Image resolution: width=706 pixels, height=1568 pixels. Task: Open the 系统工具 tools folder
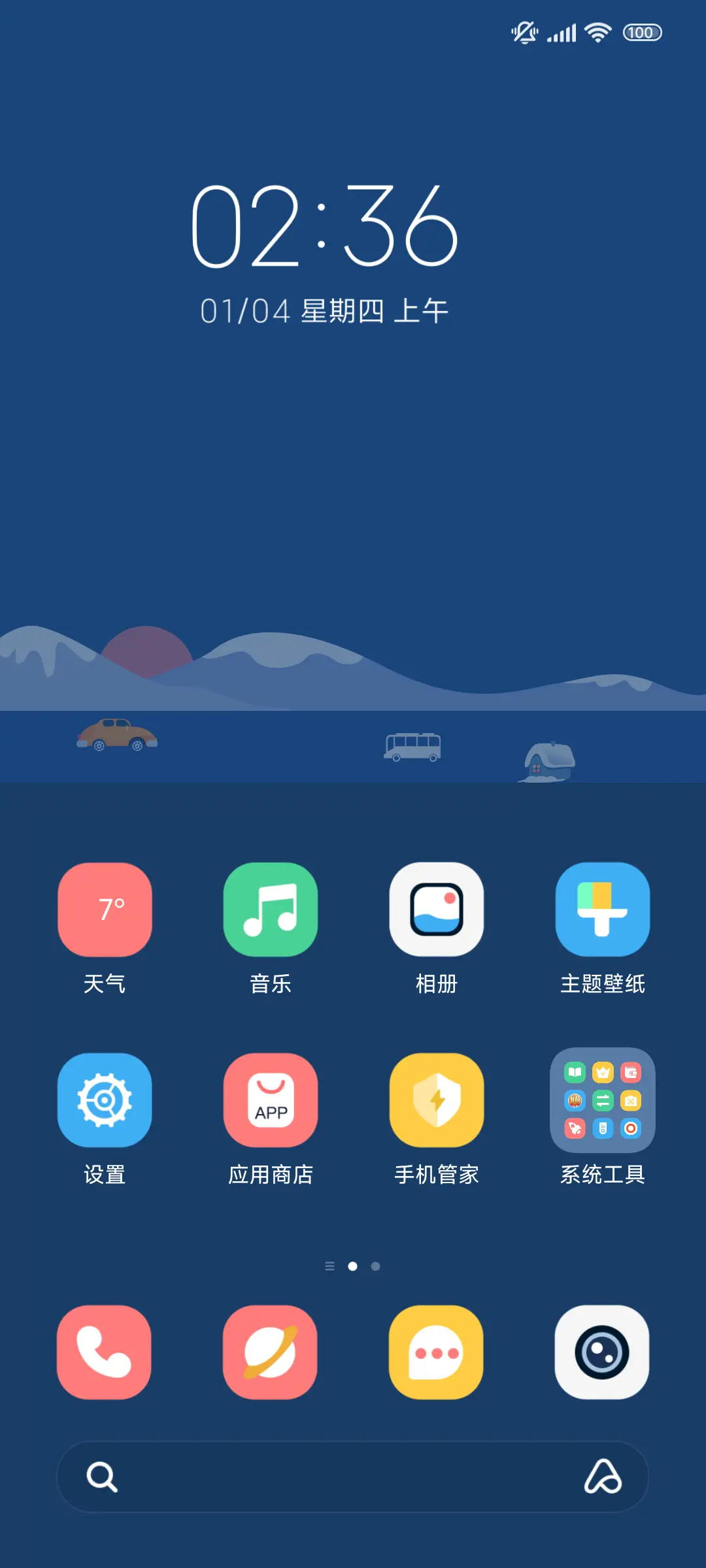coord(602,1100)
